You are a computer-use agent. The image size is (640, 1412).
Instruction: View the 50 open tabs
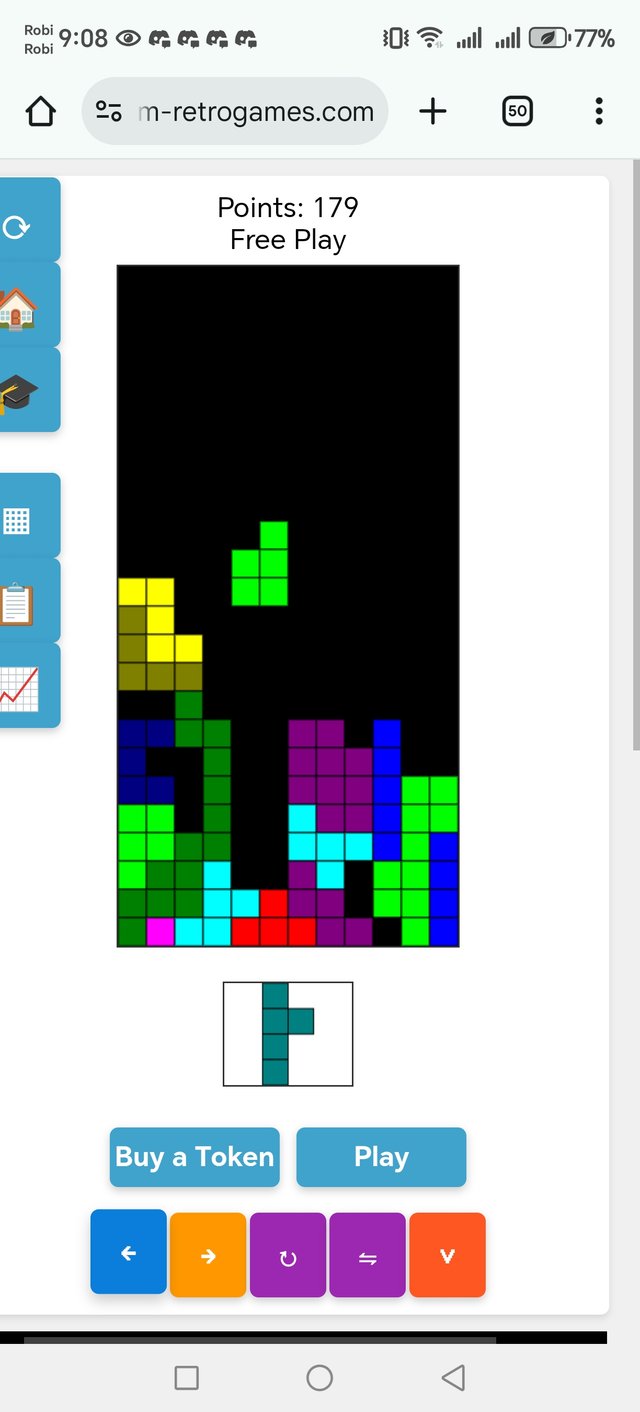[517, 111]
